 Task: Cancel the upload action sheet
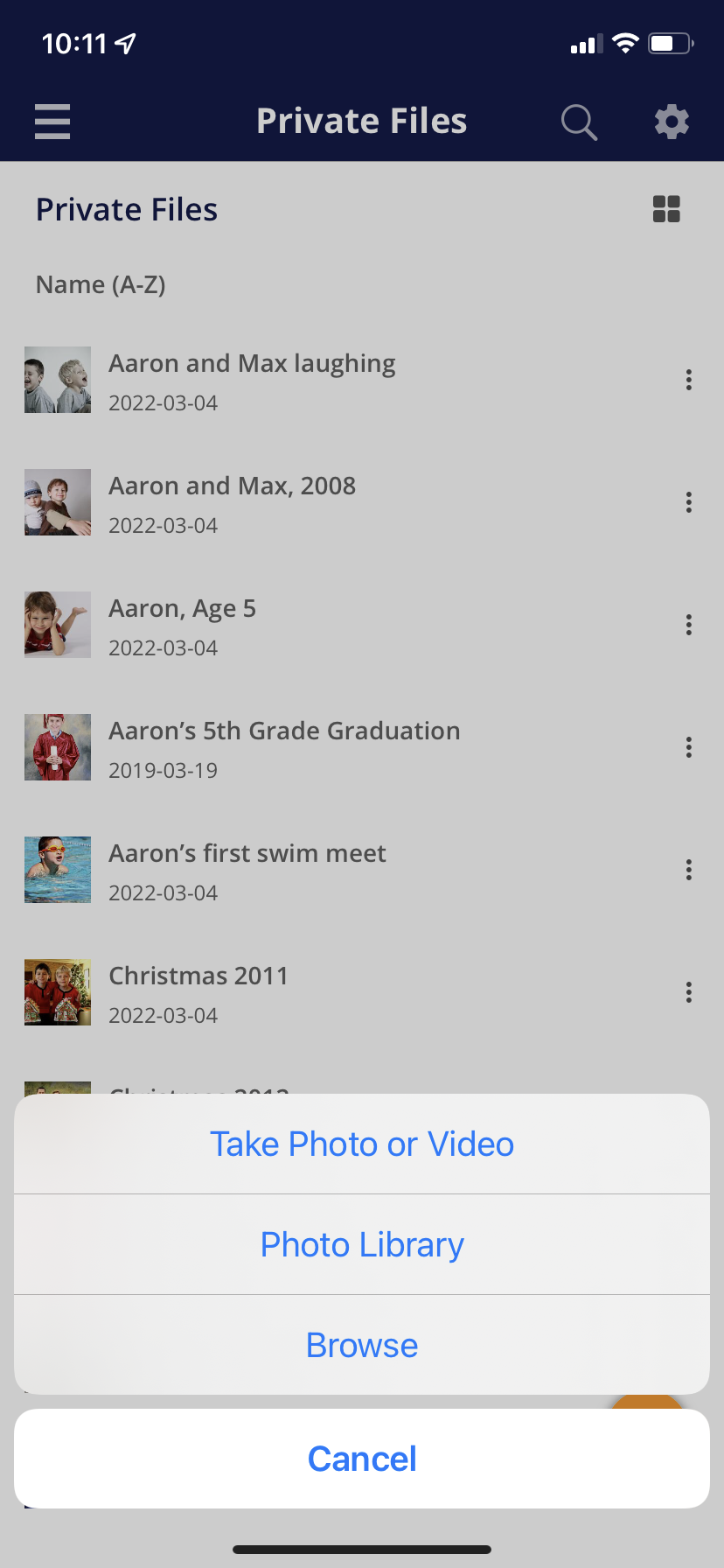tap(362, 1459)
